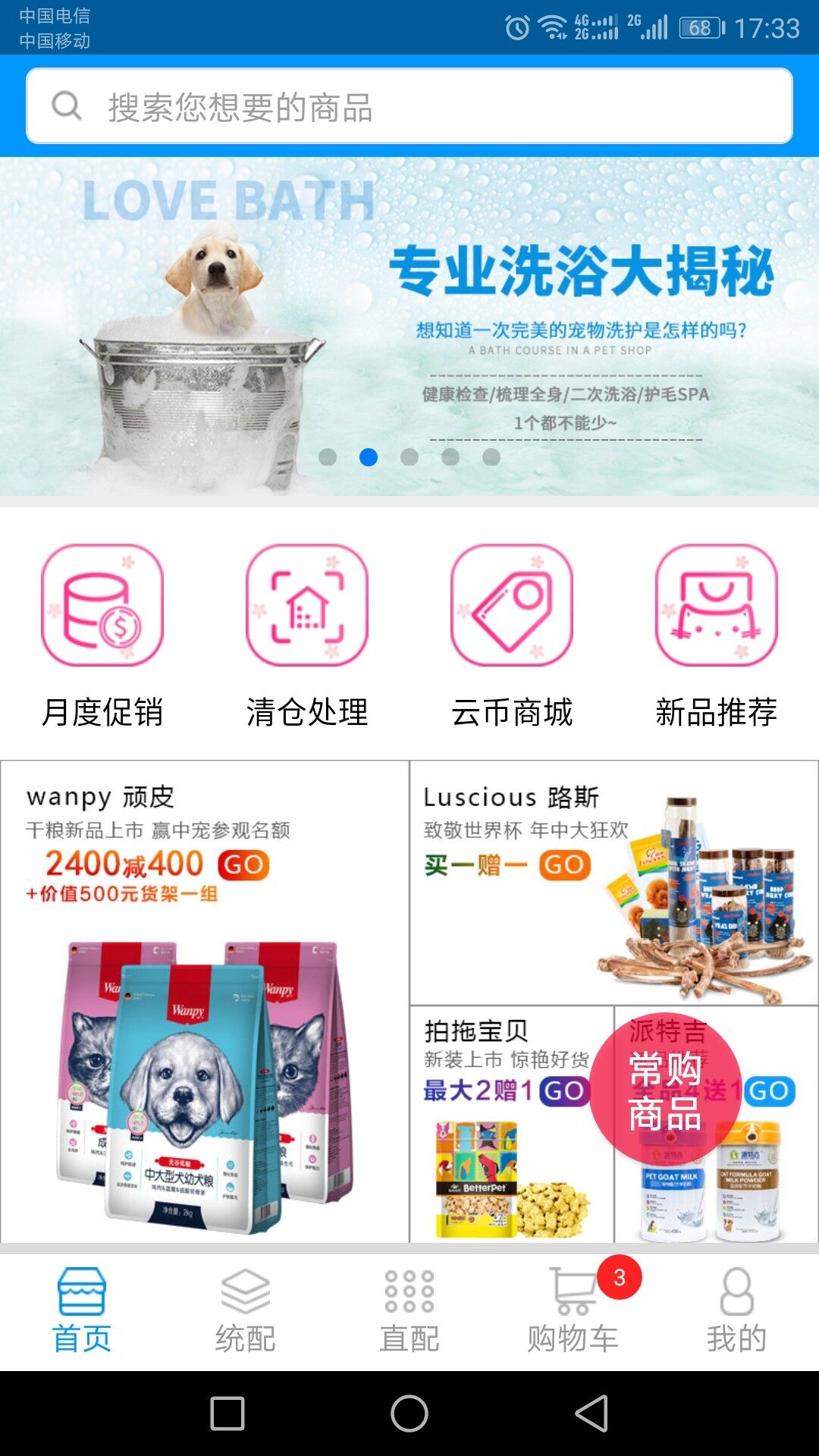Switch to the 首页 tab

(x=82, y=1310)
